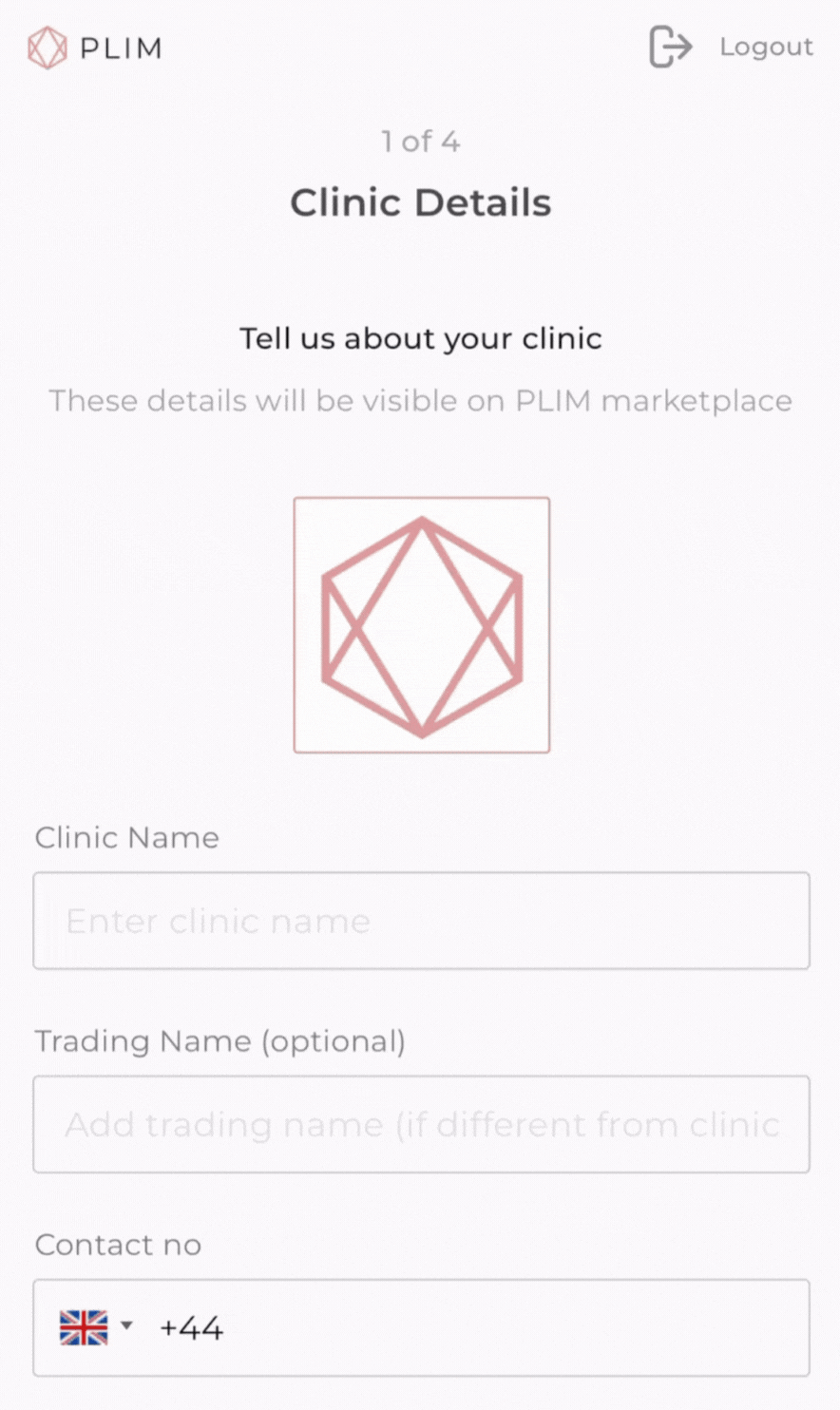The height and width of the screenshot is (1410, 840).
Task: Focus the Clinic Name field
Action: pos(421,921)
